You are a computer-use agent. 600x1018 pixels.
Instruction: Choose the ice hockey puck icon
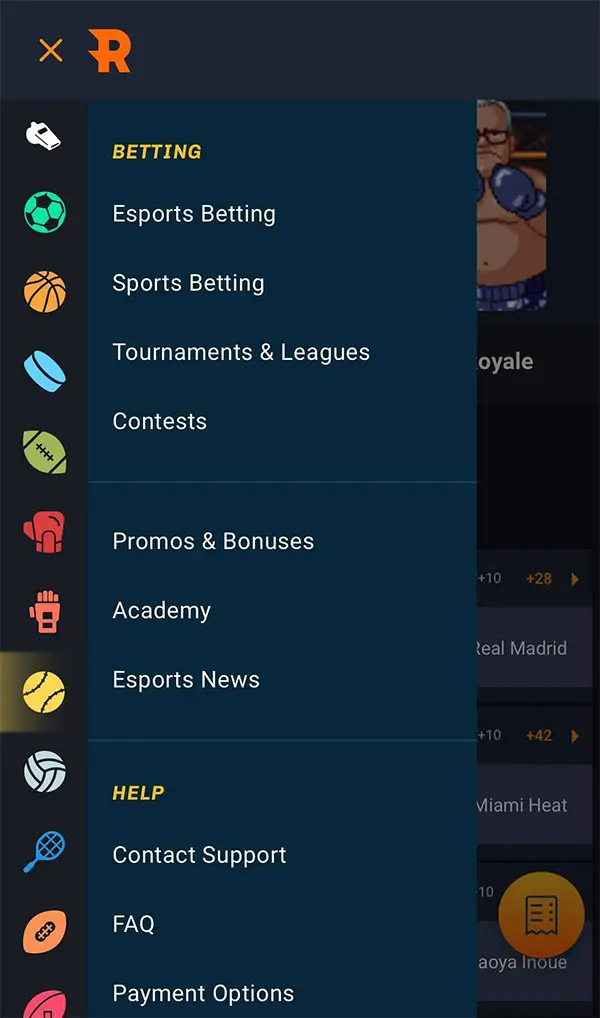(44, 371)
